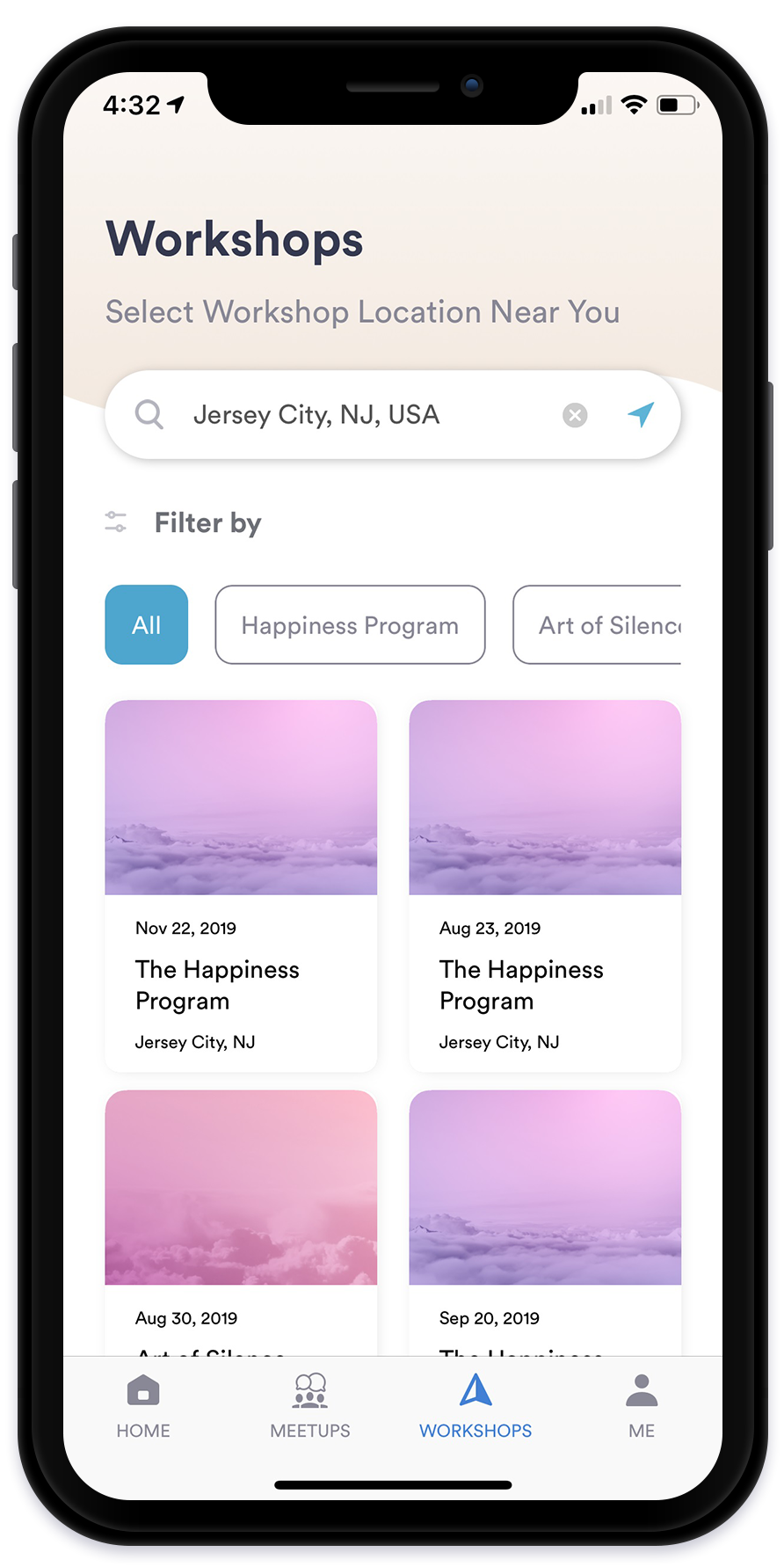
Task: Go to the Home tab
Action: [x=143, y=1405]
